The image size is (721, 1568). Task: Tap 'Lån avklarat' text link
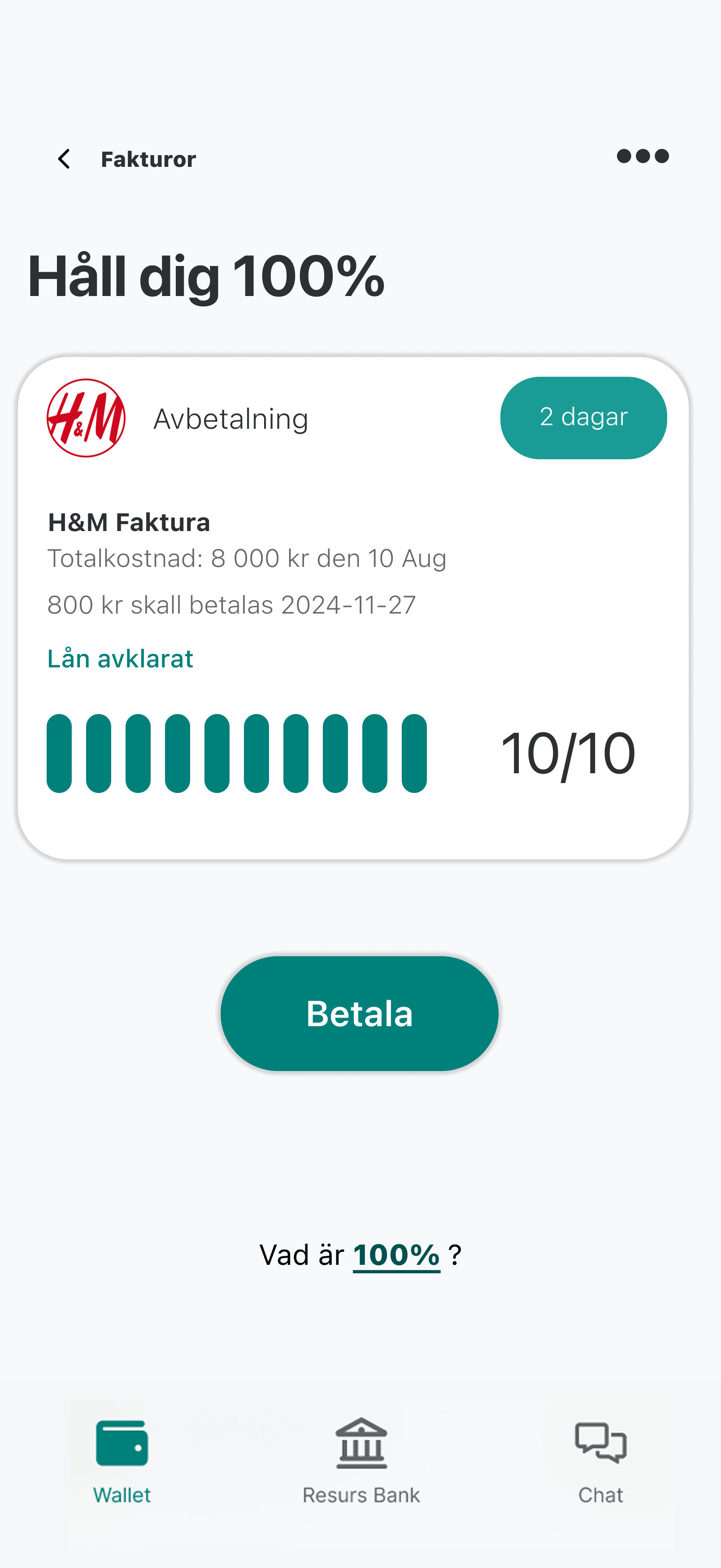[x=120, y=658]
